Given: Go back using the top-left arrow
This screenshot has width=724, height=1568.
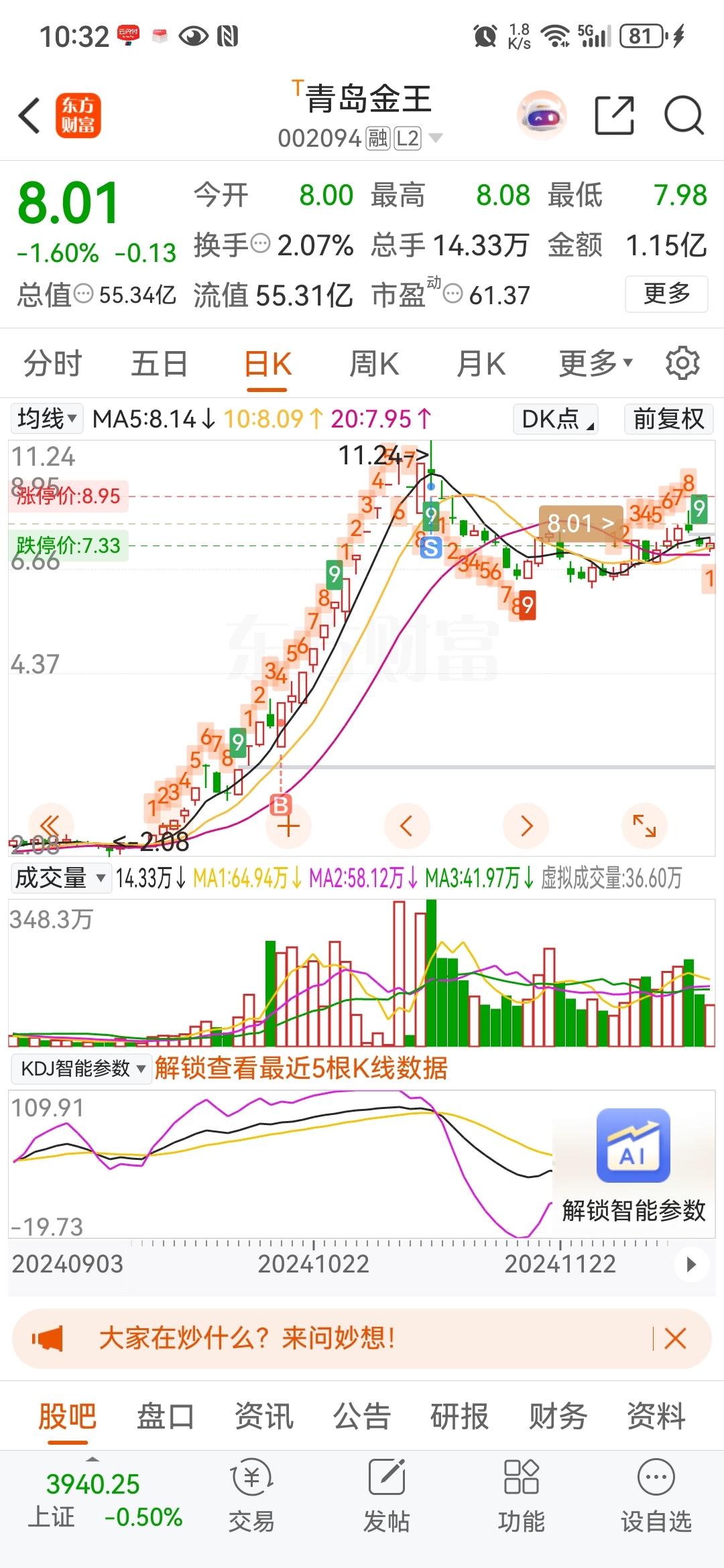Looking at the screenshot, I should point(29,115).
